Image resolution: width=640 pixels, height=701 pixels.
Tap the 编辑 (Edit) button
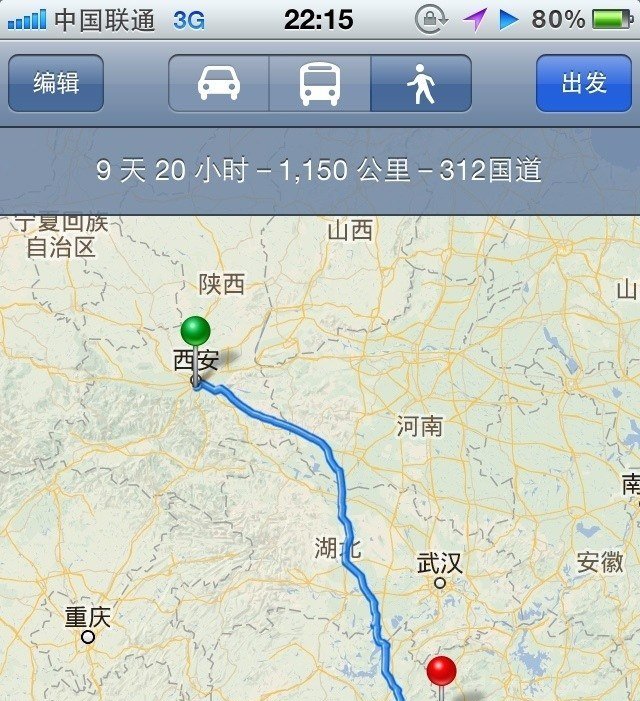click(56, 83)
